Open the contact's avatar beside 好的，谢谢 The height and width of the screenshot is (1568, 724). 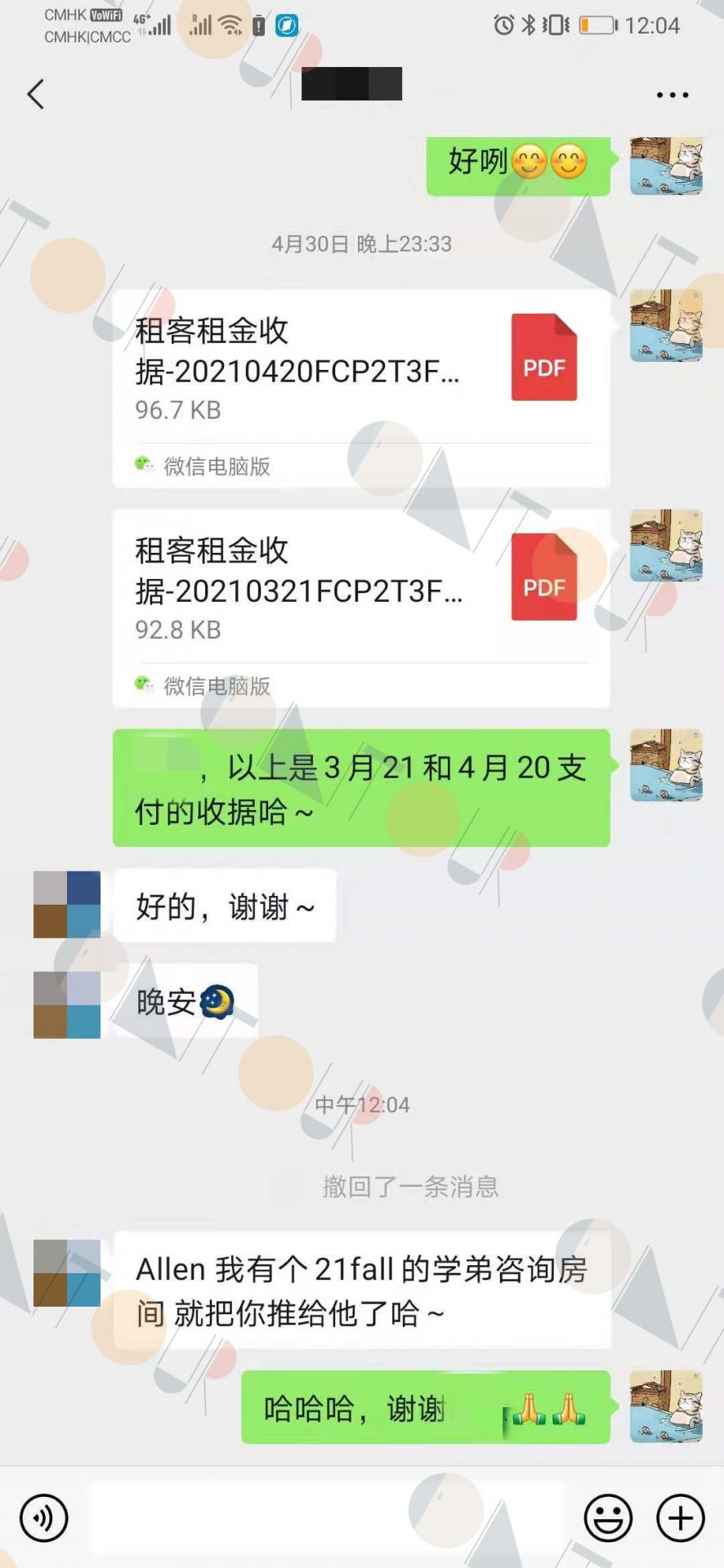pos(67,904)
